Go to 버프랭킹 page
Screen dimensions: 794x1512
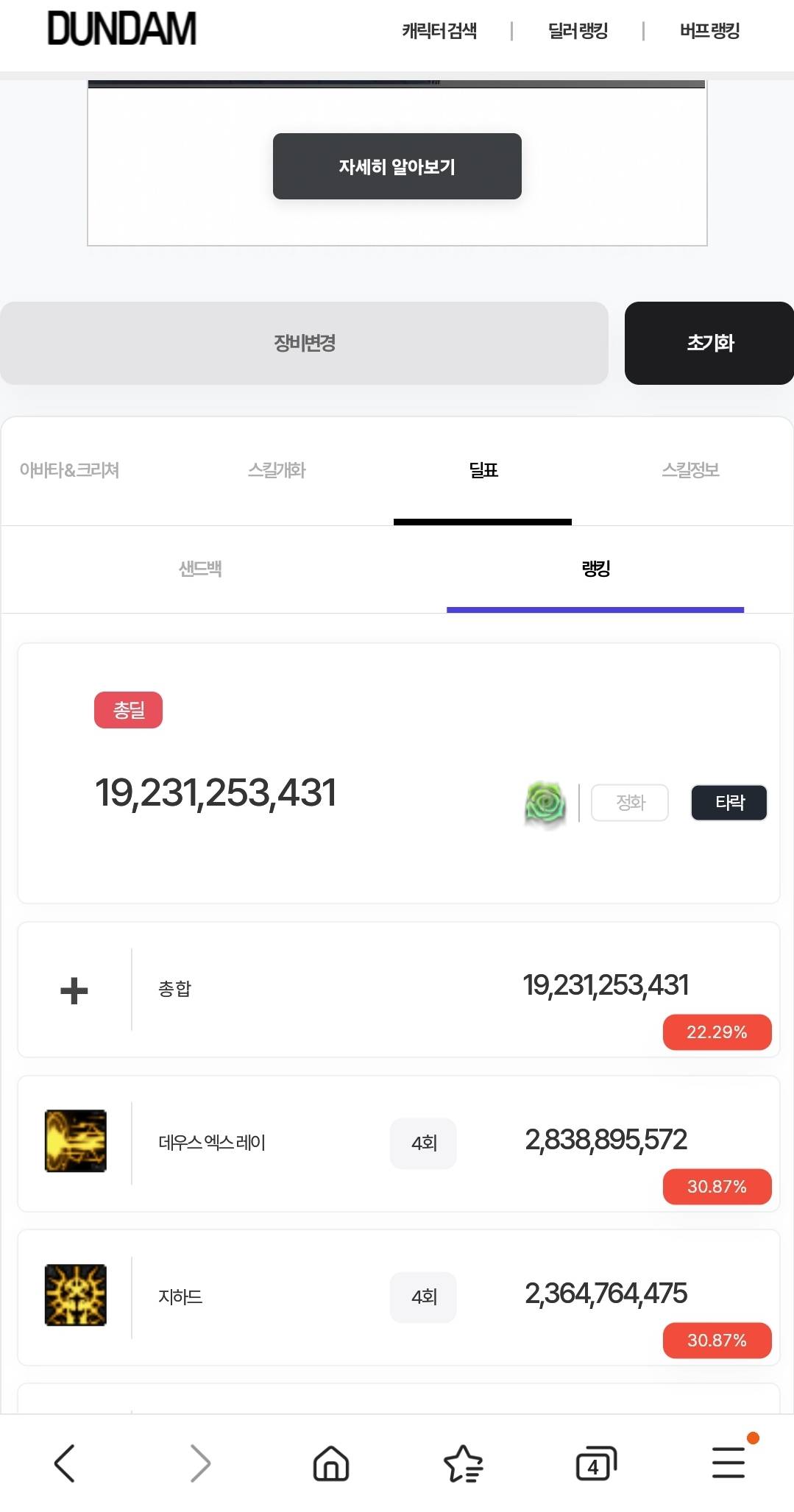click(x=709, y=31)
